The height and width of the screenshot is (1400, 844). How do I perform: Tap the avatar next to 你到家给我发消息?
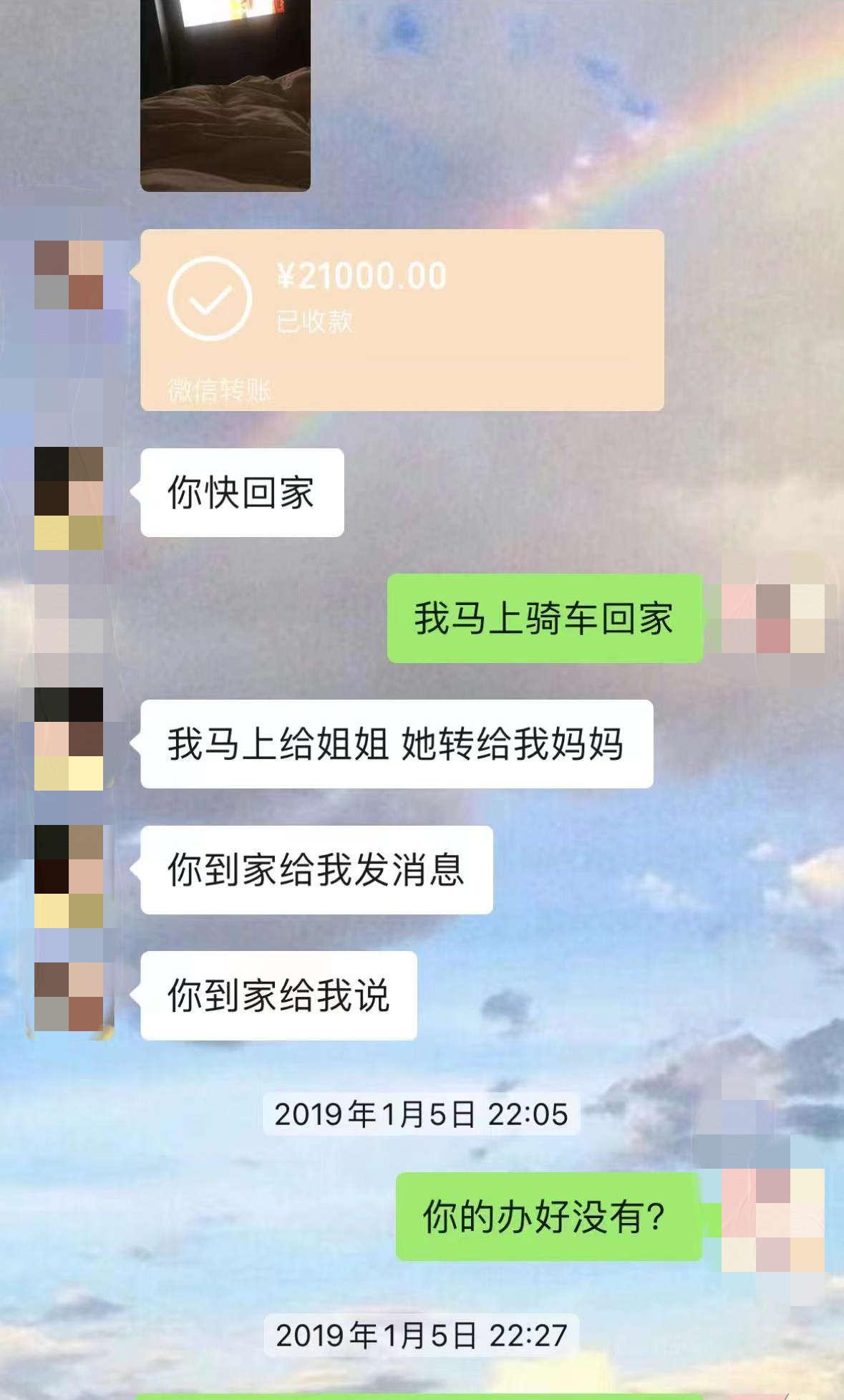coord(69,875)
